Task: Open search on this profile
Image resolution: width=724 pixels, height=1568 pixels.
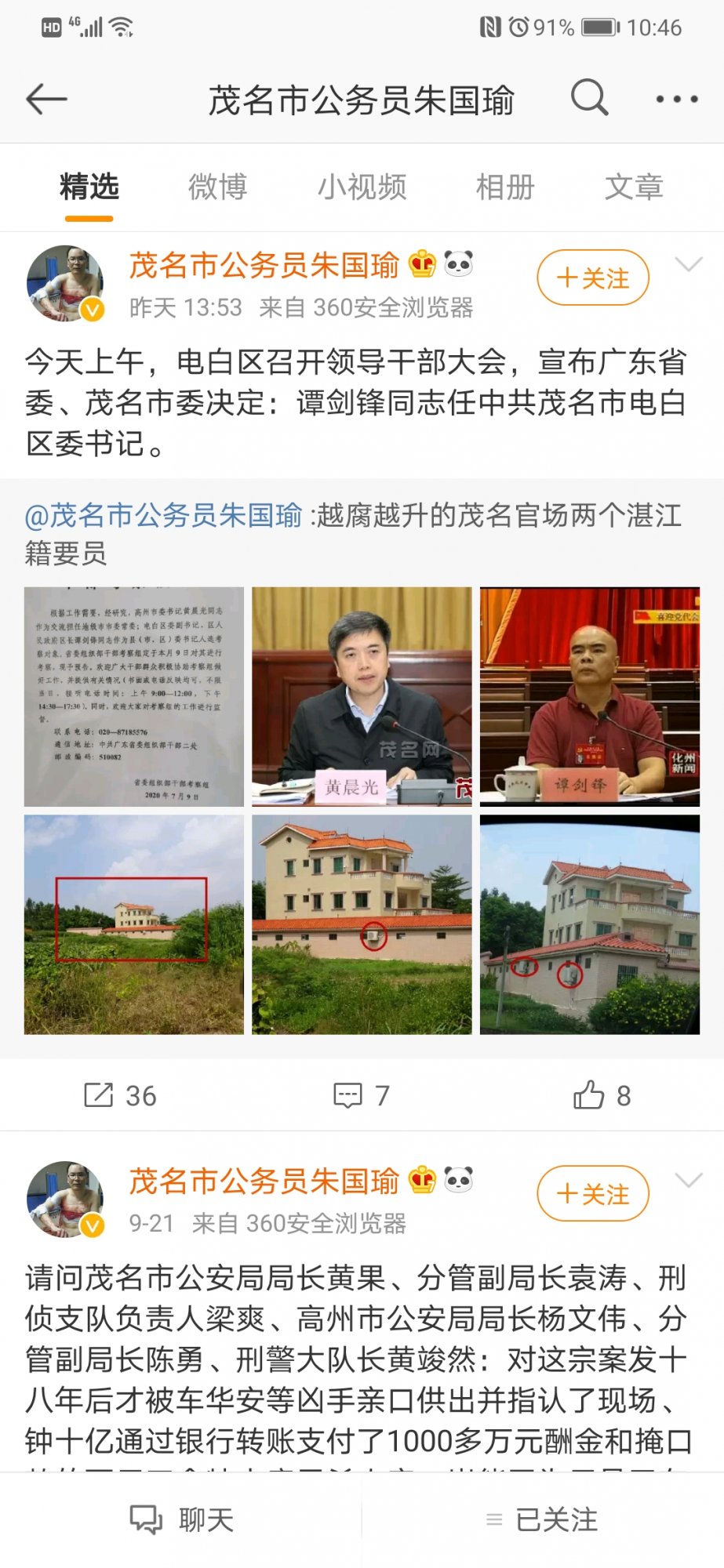Action: [589, 99]
